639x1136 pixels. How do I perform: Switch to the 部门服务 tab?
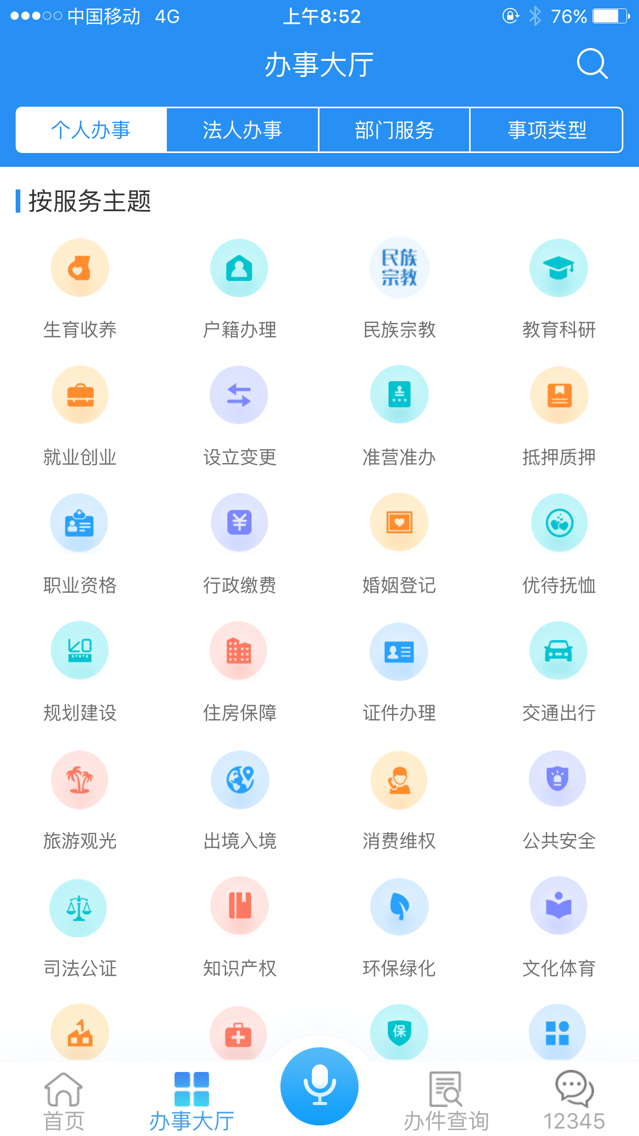pos(394,130)
